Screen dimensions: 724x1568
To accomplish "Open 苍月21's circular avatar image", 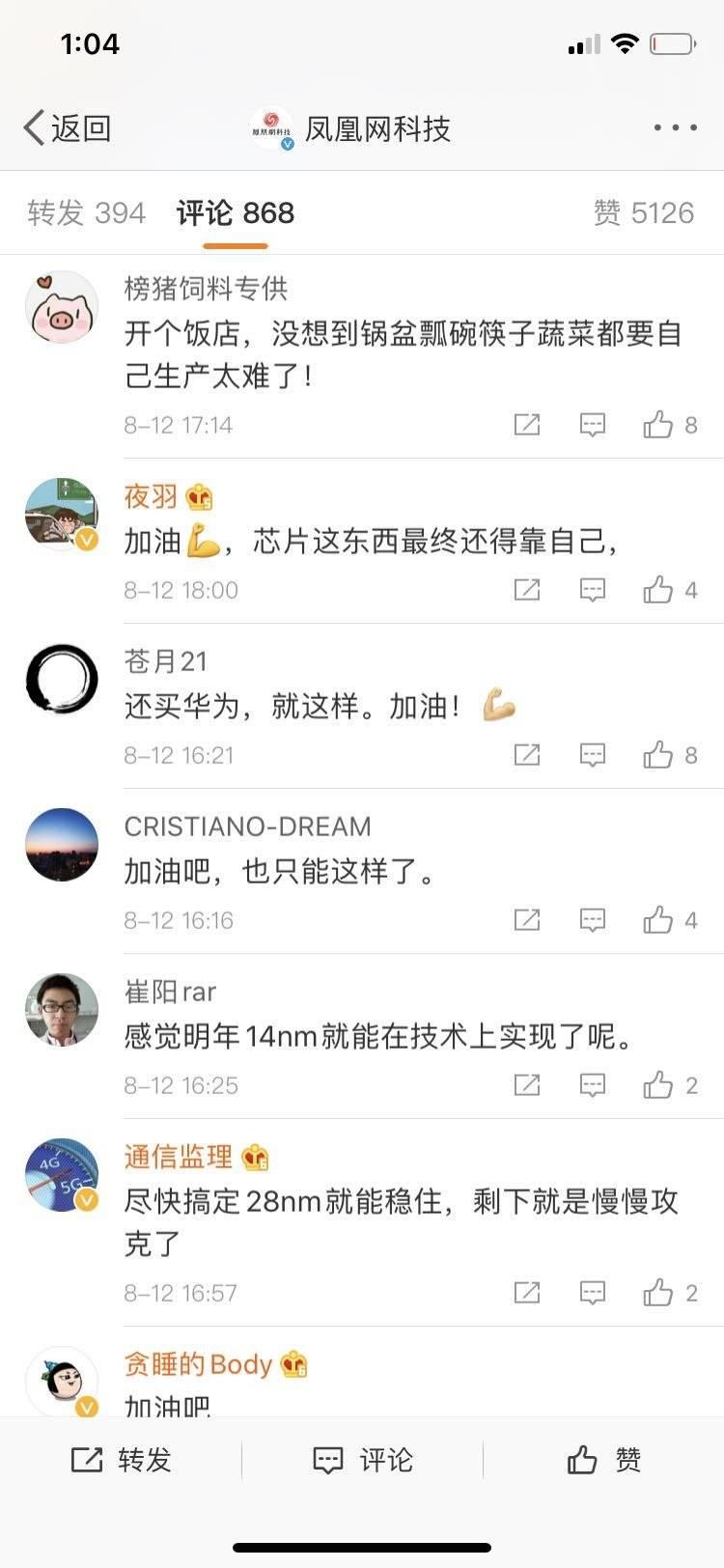I will (62, 679).
